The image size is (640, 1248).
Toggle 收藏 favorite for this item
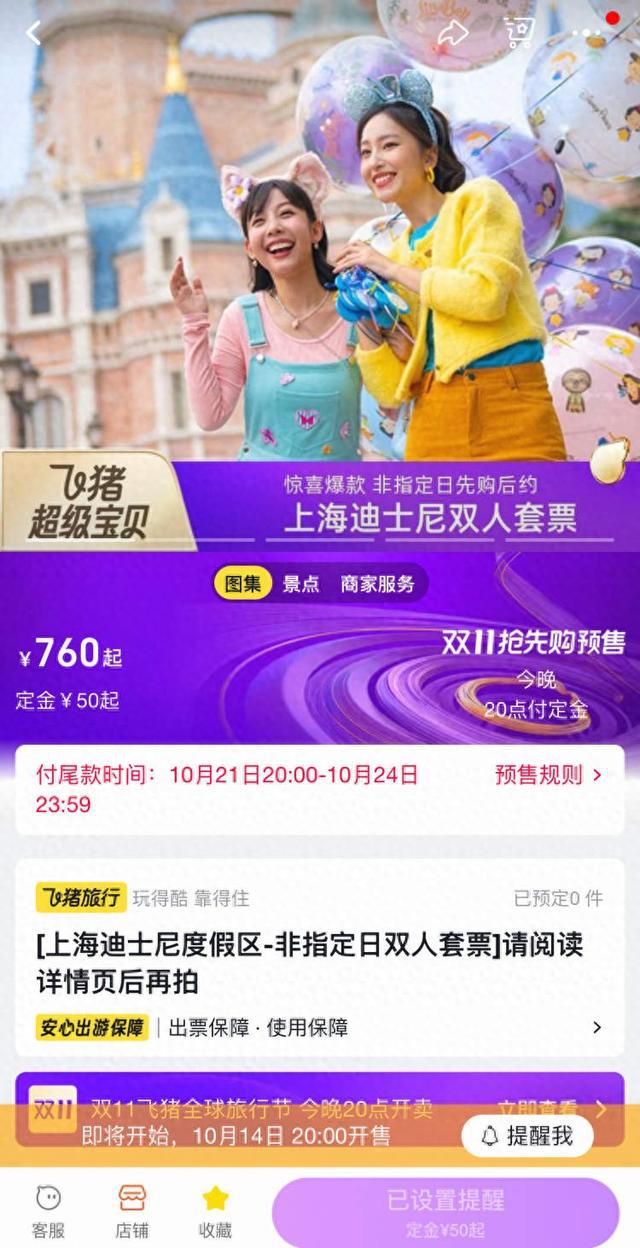(215, 1211)
